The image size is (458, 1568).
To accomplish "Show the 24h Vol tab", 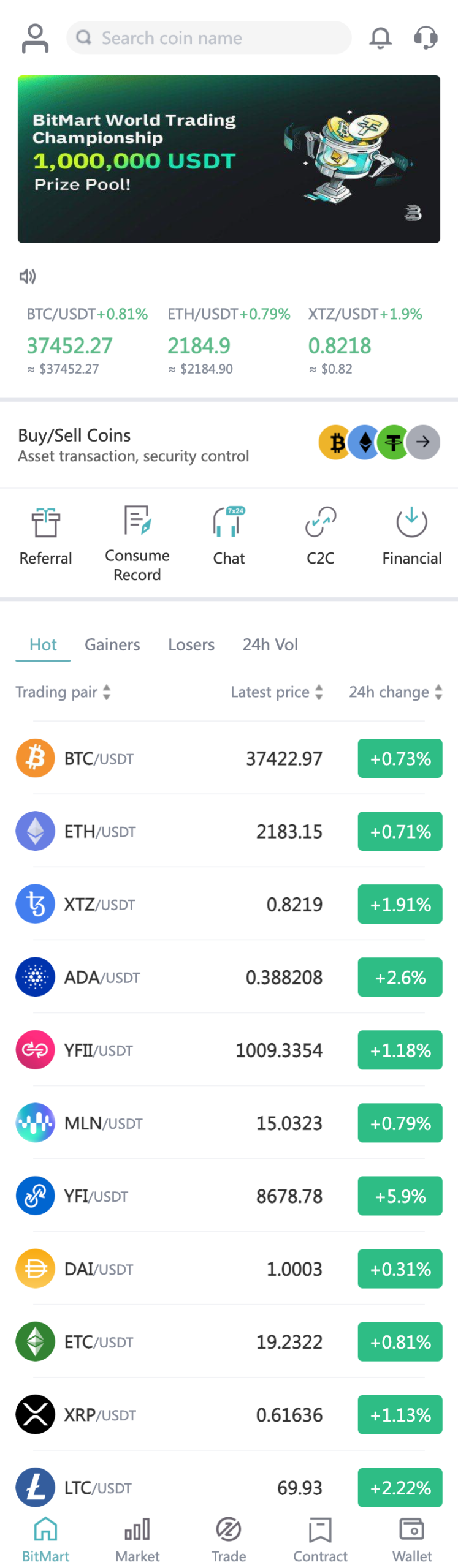I will coord(270,644).
